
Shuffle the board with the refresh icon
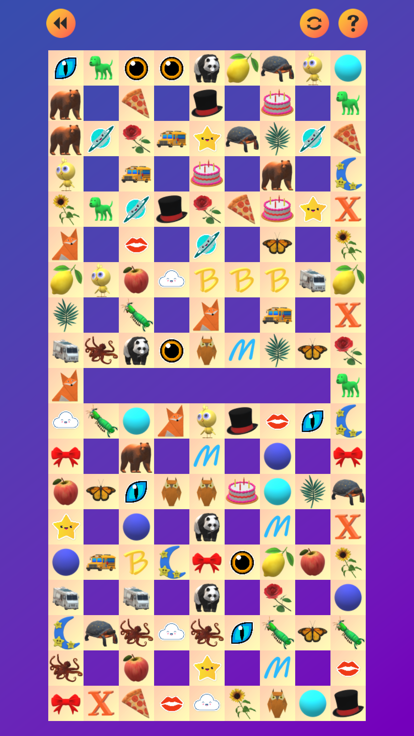click(314, 23)
